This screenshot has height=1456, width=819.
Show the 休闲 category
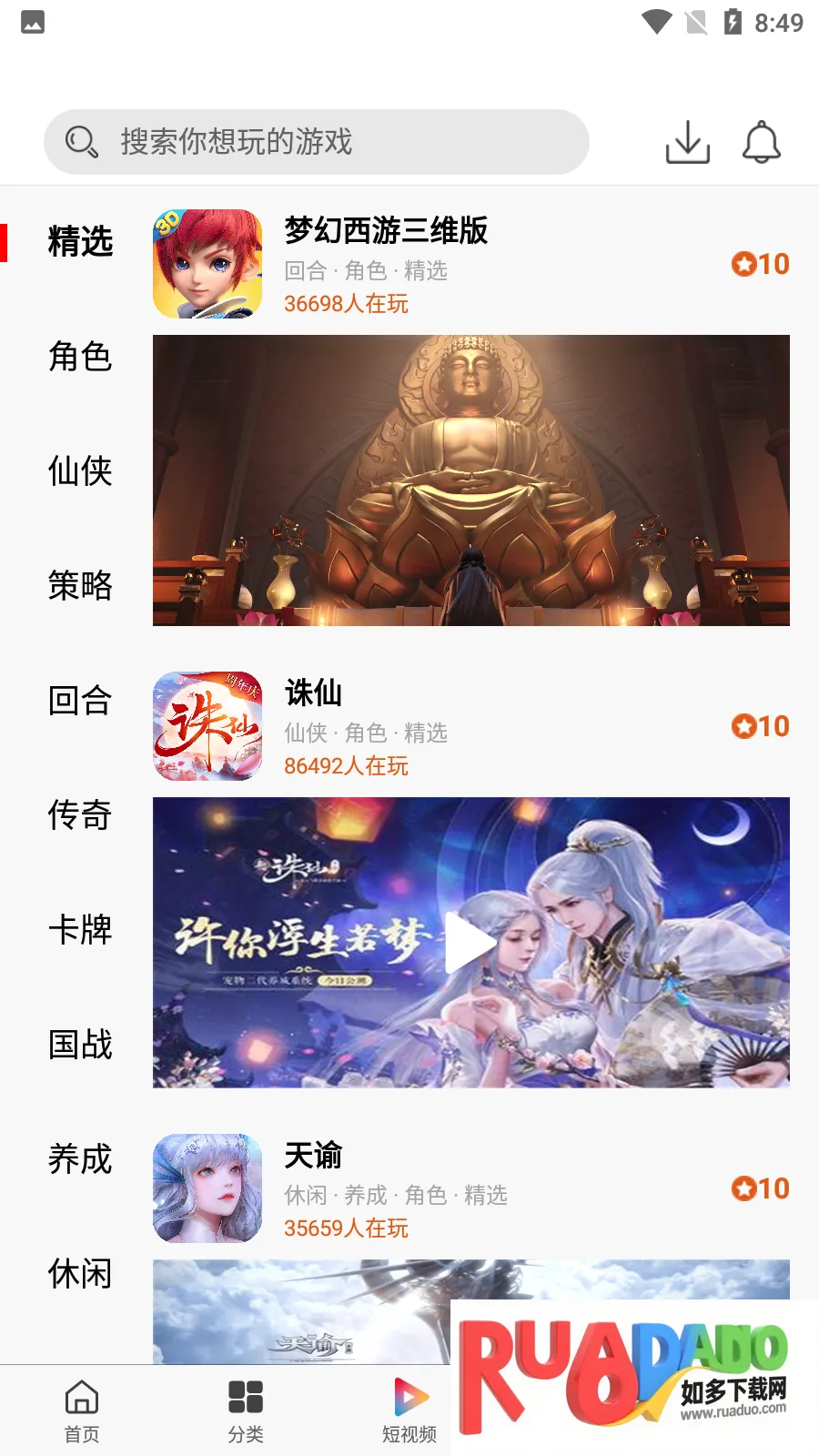(x=80, y=1274)
